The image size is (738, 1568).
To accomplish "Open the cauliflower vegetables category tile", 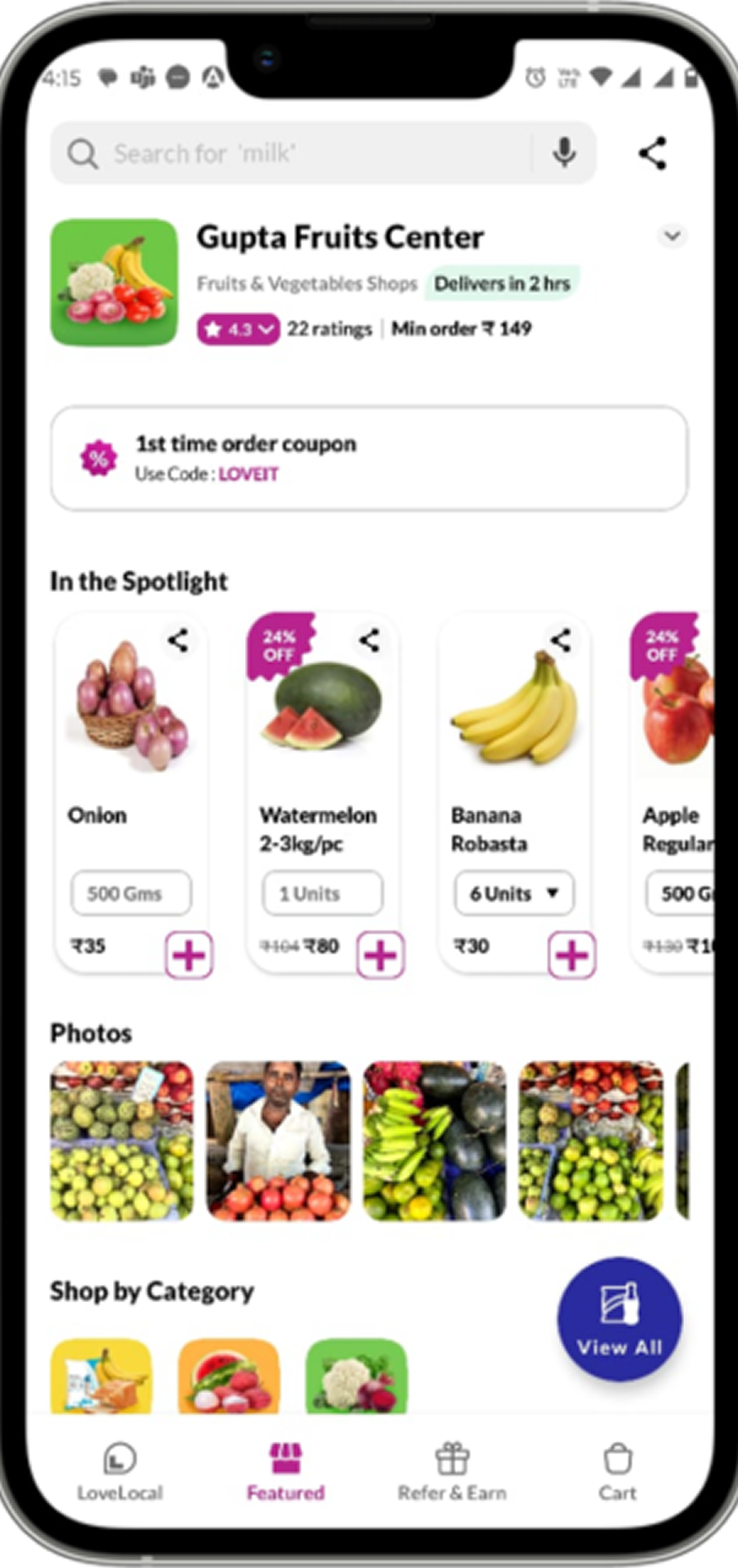I will click(356, 1376).
